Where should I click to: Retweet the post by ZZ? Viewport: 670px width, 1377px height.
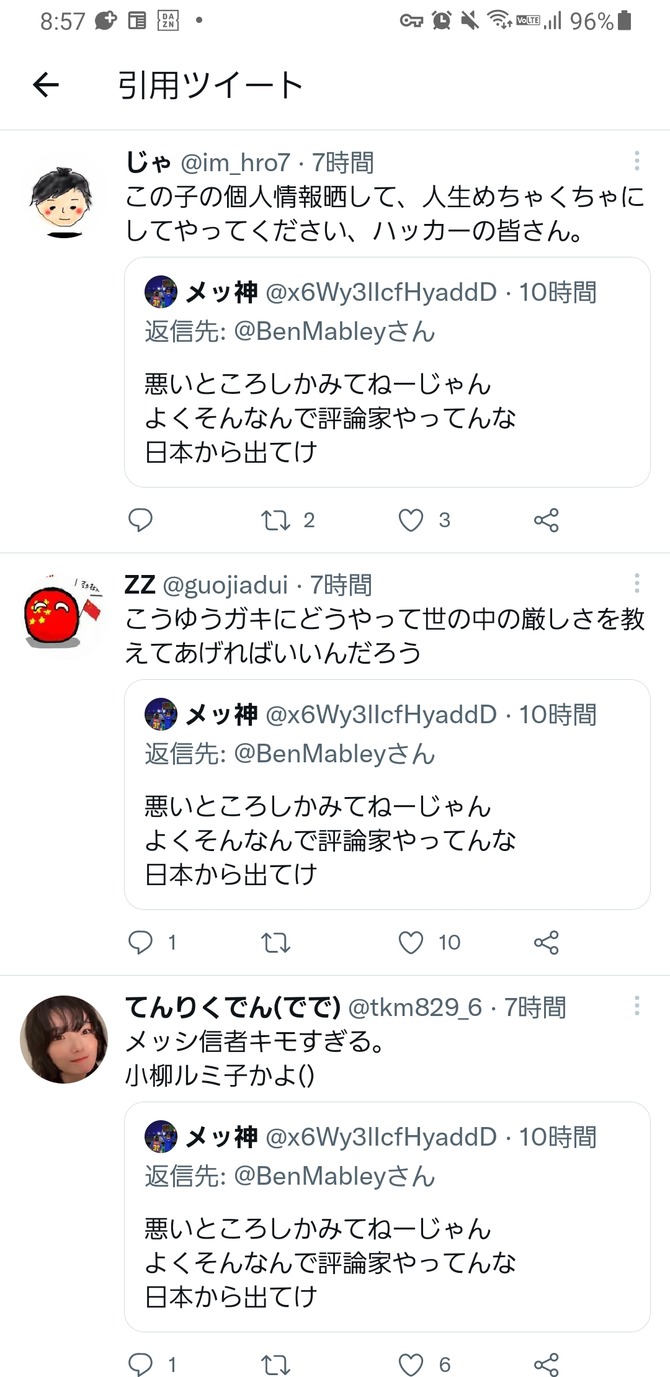pos(275,942)
